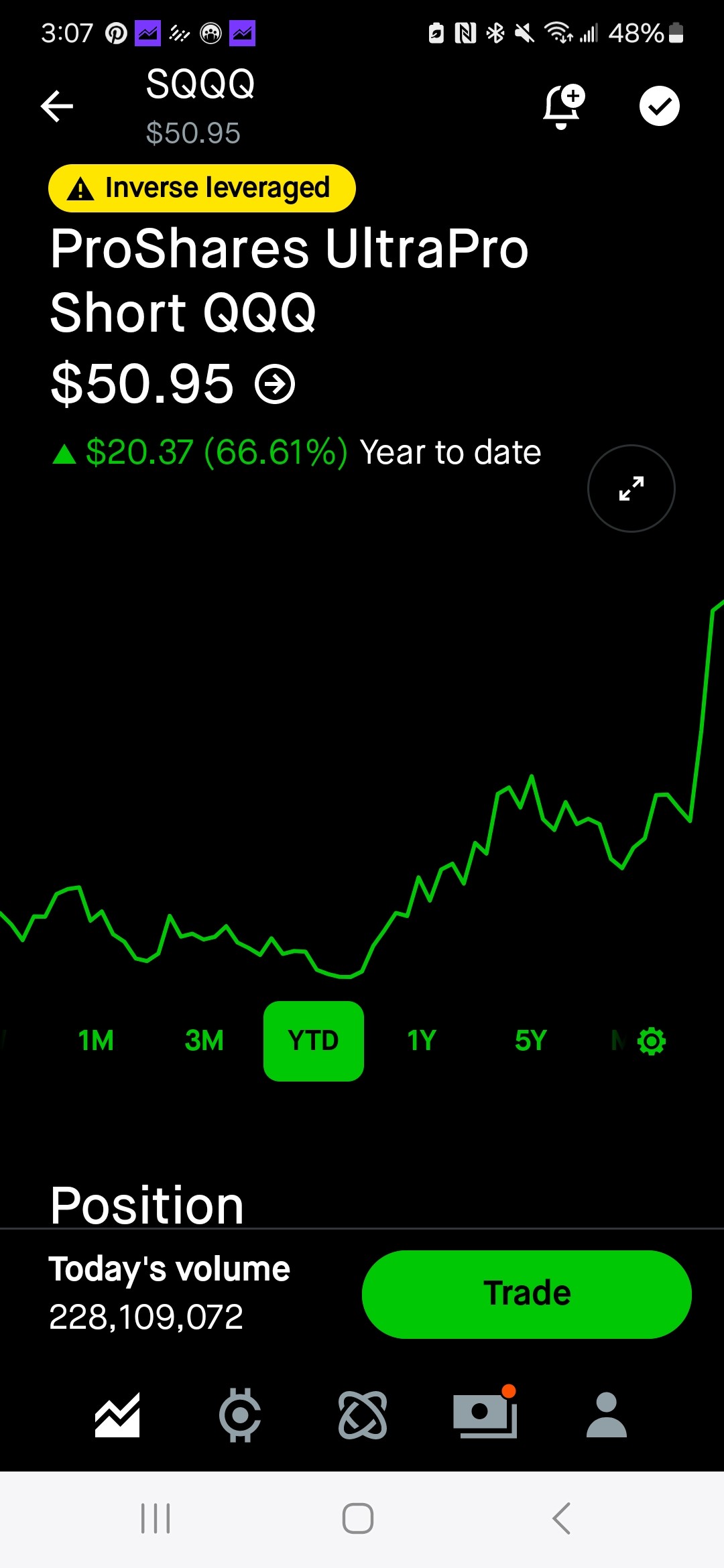Go back using the top-left arrow

[57, 107]
